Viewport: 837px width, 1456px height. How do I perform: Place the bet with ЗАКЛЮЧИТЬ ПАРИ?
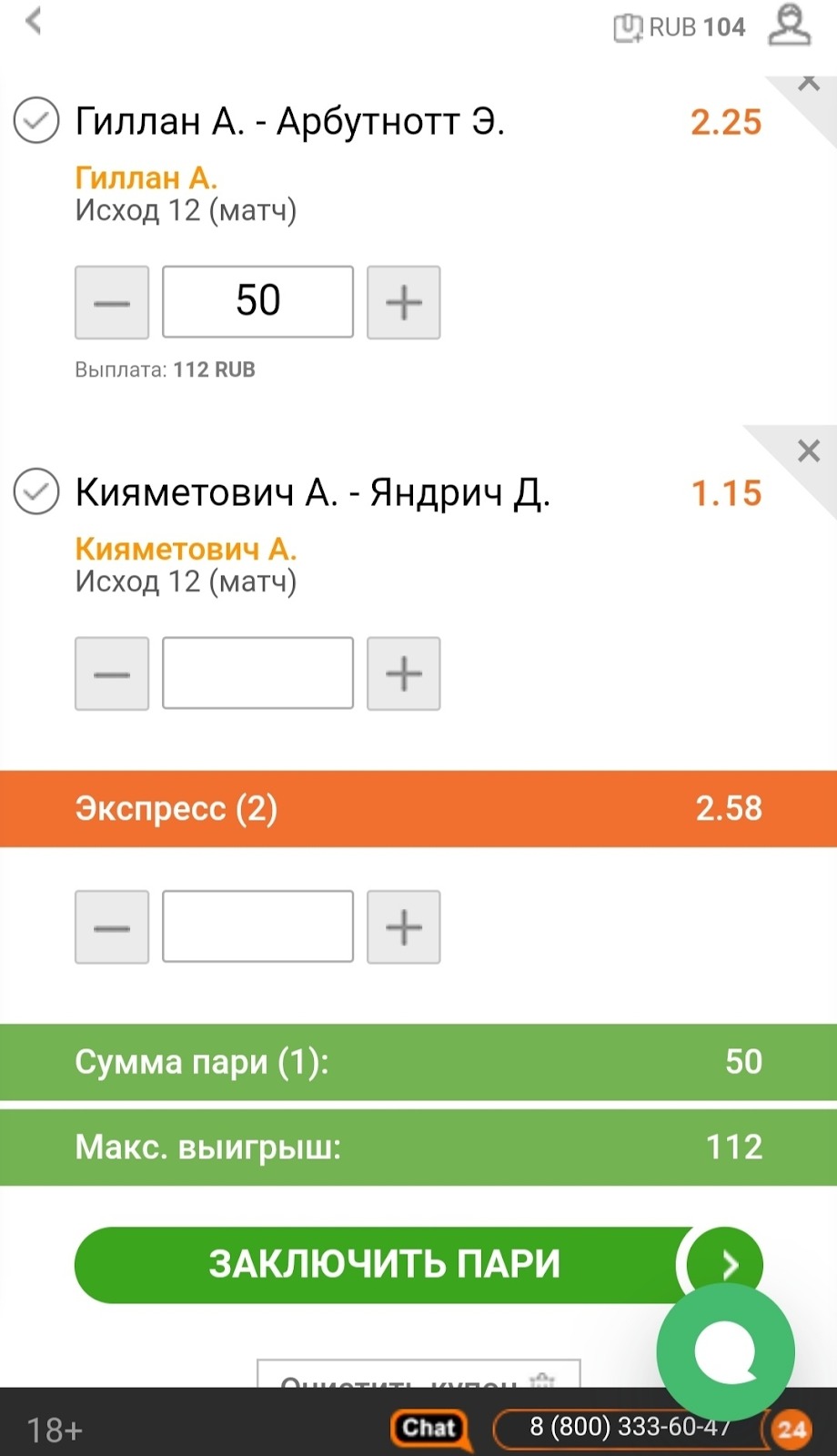[x=418, y=1265]
